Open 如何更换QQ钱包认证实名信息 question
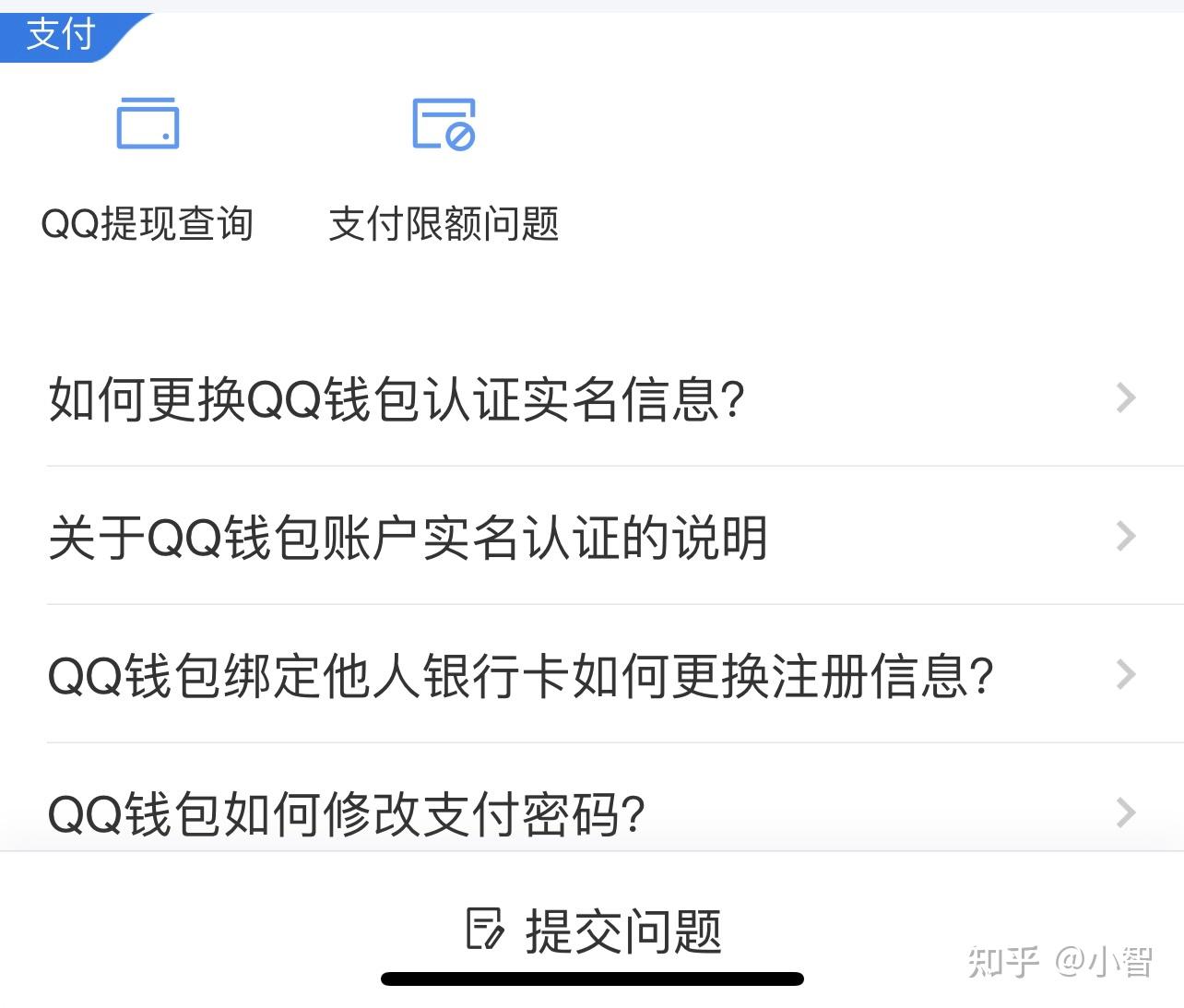Viewport: 1184px width, 1008px height. click(590, 398)
